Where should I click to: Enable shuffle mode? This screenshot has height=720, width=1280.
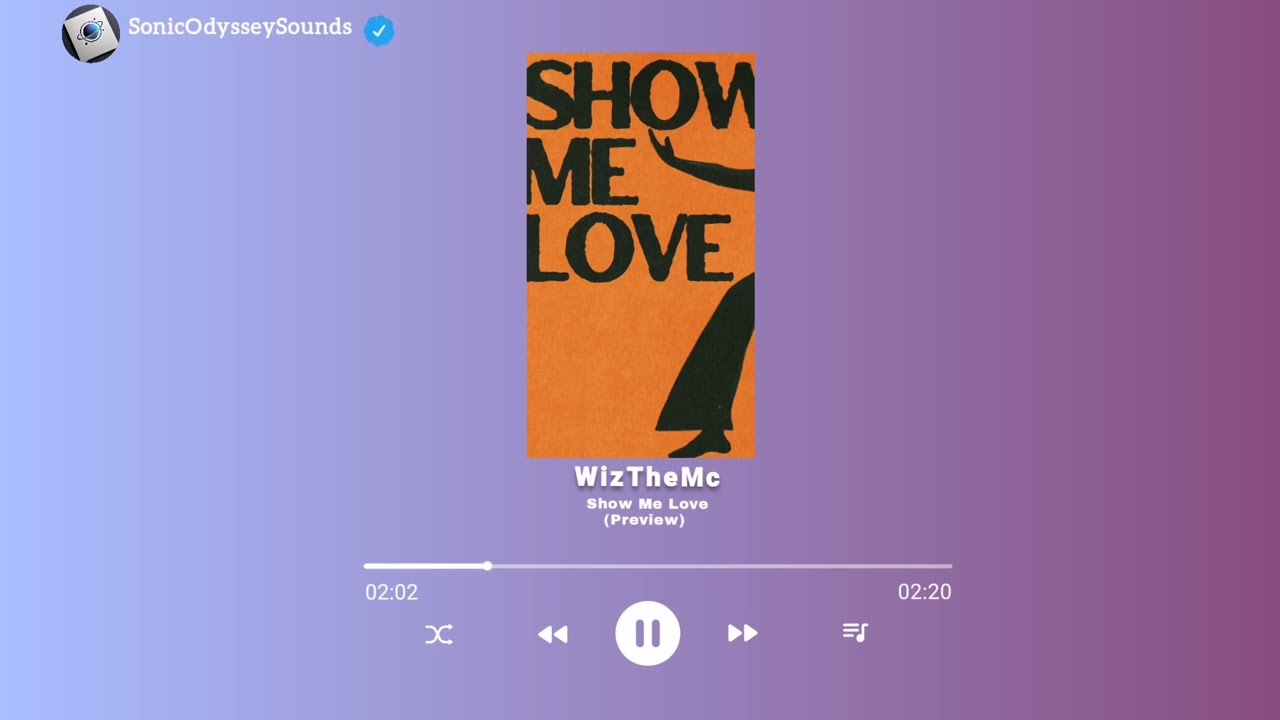coord(439,634)
